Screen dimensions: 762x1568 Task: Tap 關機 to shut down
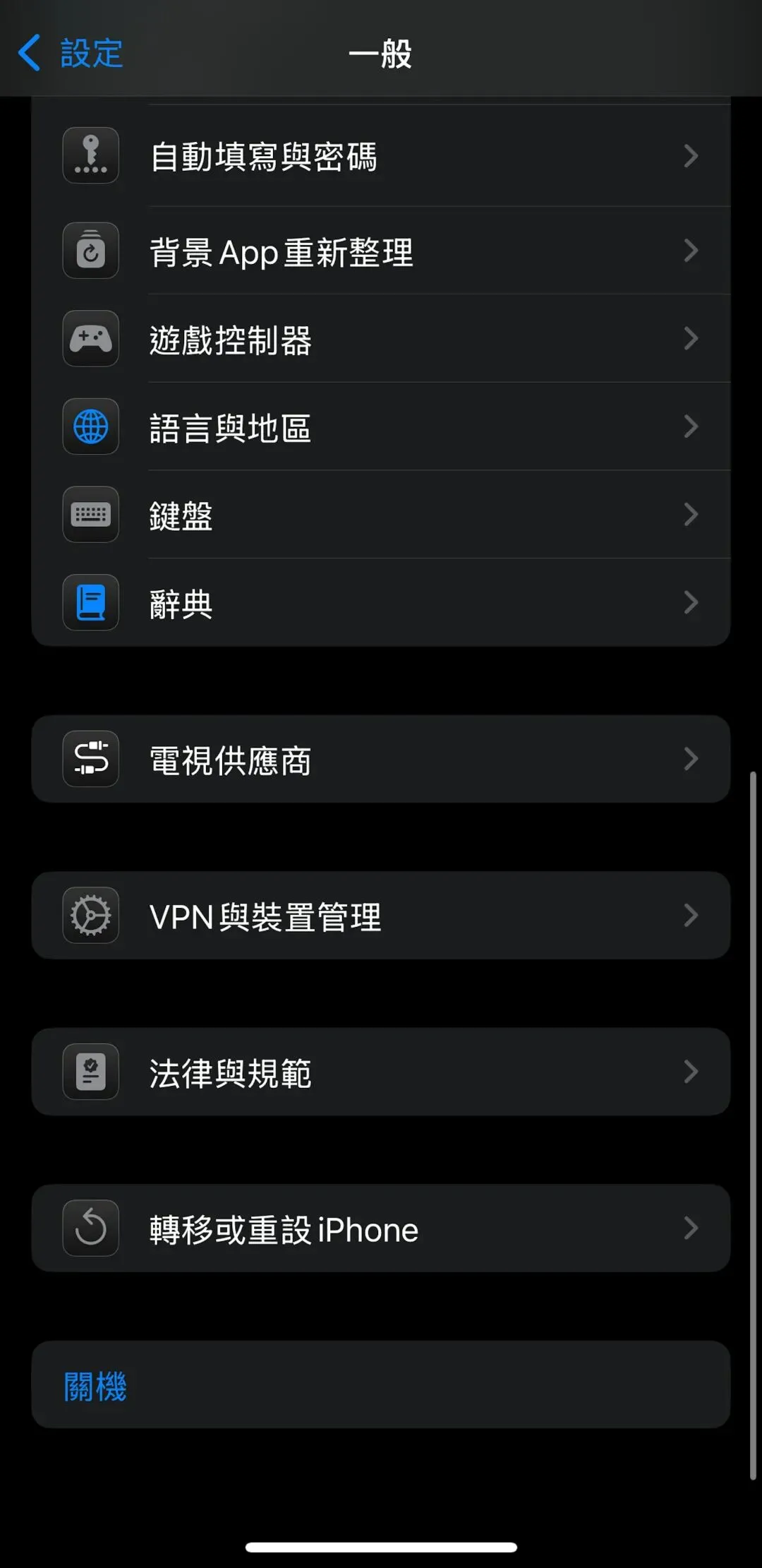point(381,1384)
